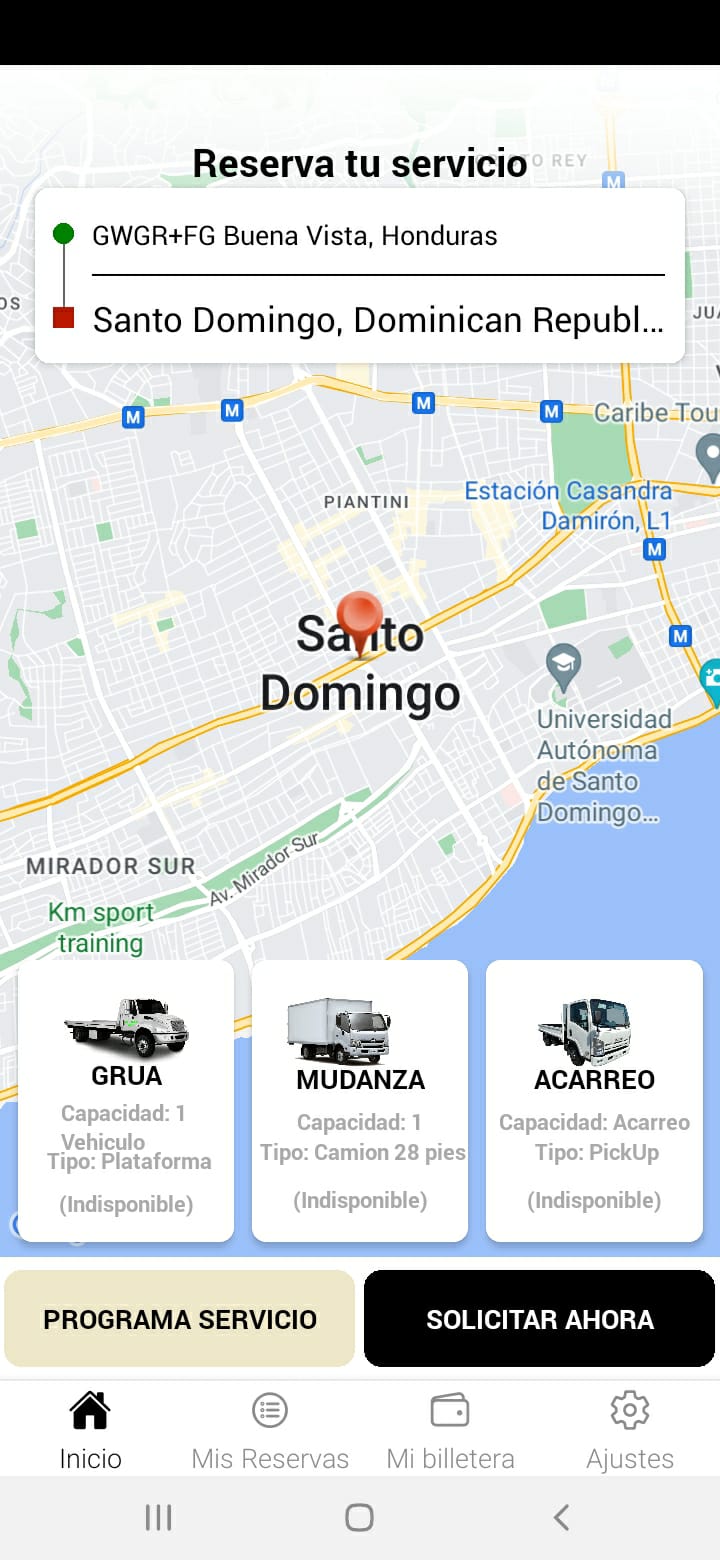720x1560 pixels.
Task: Open recent apps from the navigation bar
Action: 158,1517
